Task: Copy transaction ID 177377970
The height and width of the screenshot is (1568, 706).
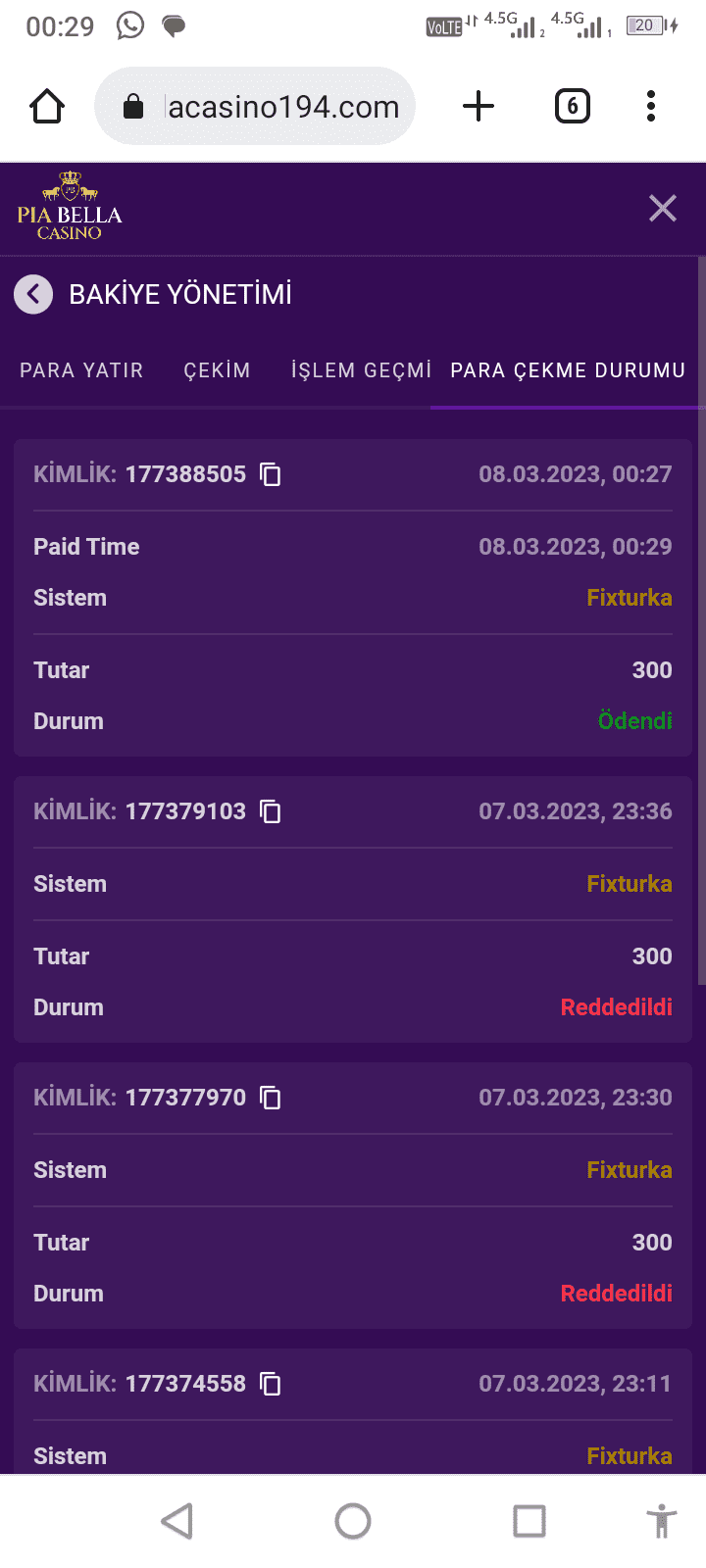Action: click(x=271, y=1098)
